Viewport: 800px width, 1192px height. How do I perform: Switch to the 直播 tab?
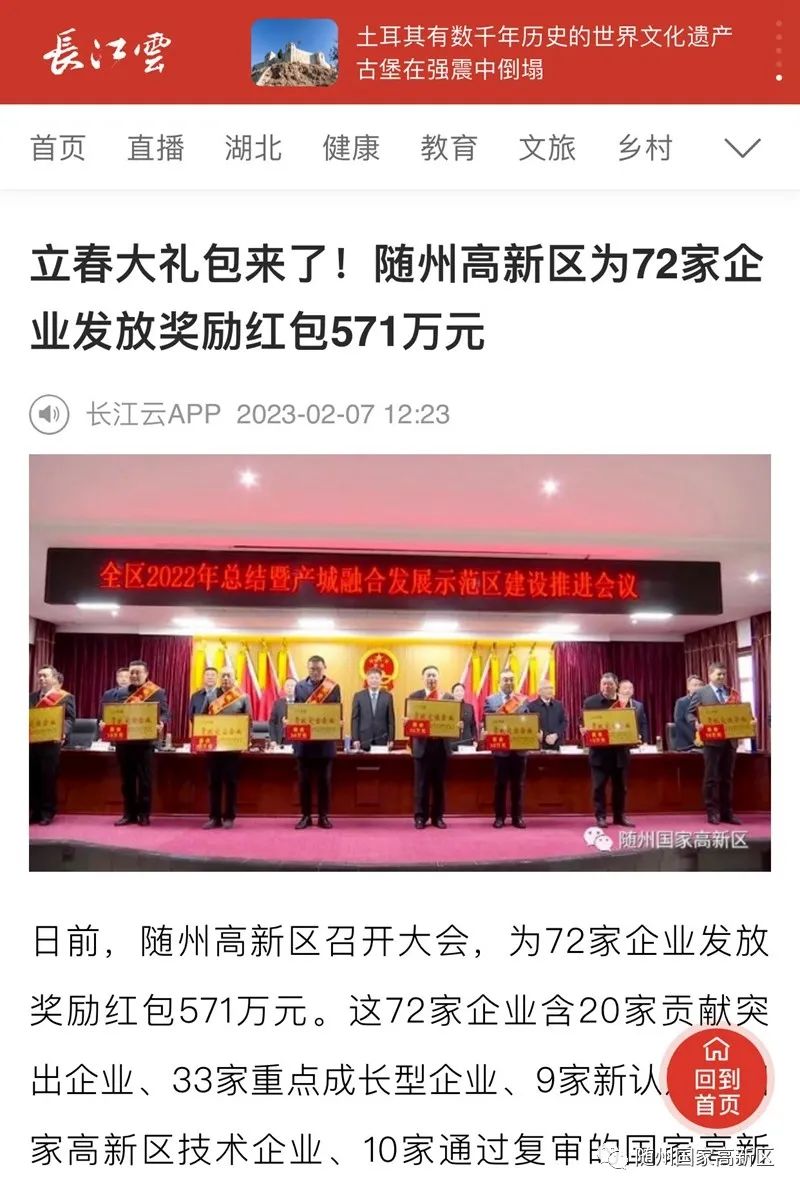(x=155, y=148)
